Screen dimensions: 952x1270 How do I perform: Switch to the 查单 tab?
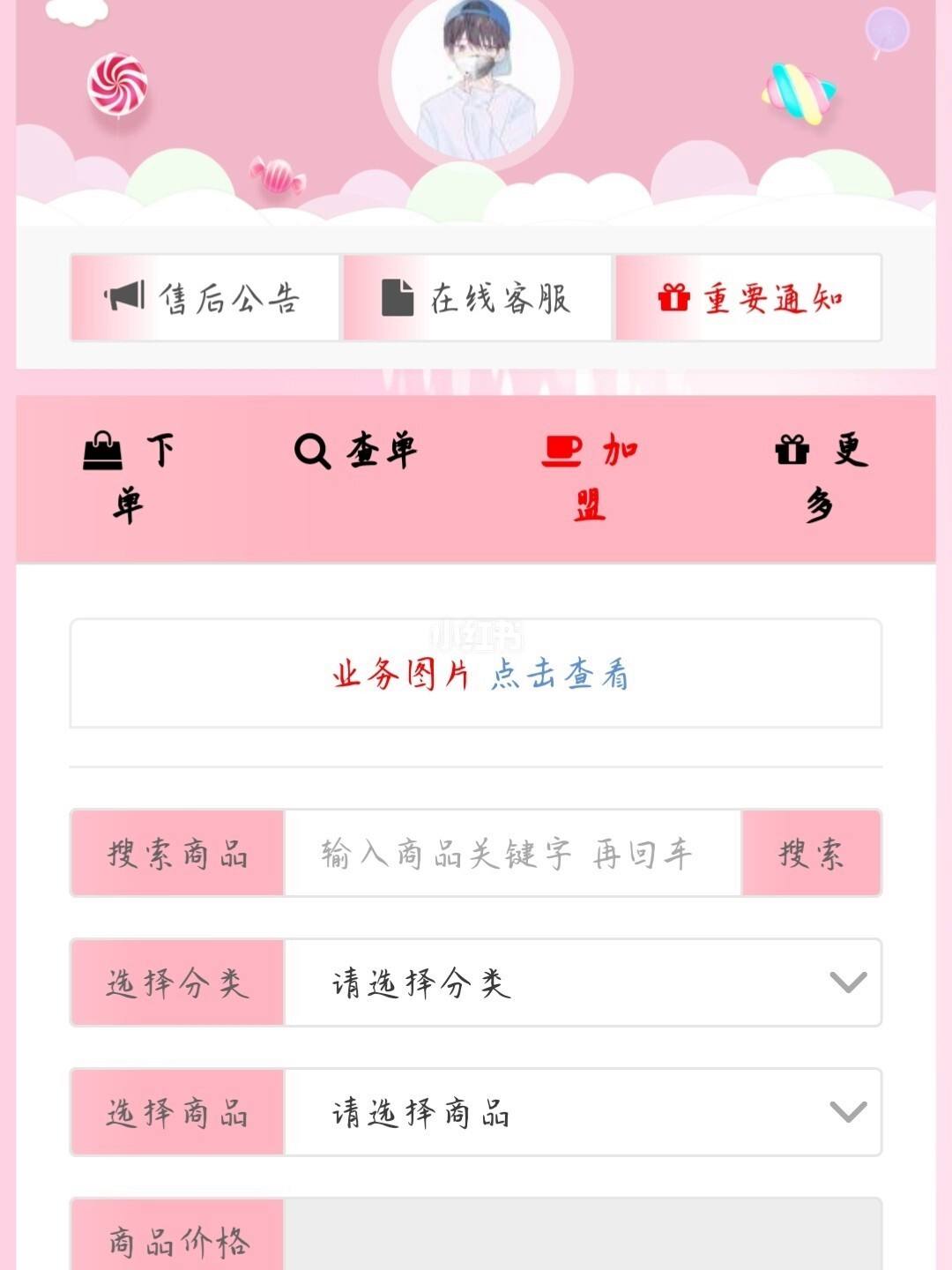(x=356, y=452)
